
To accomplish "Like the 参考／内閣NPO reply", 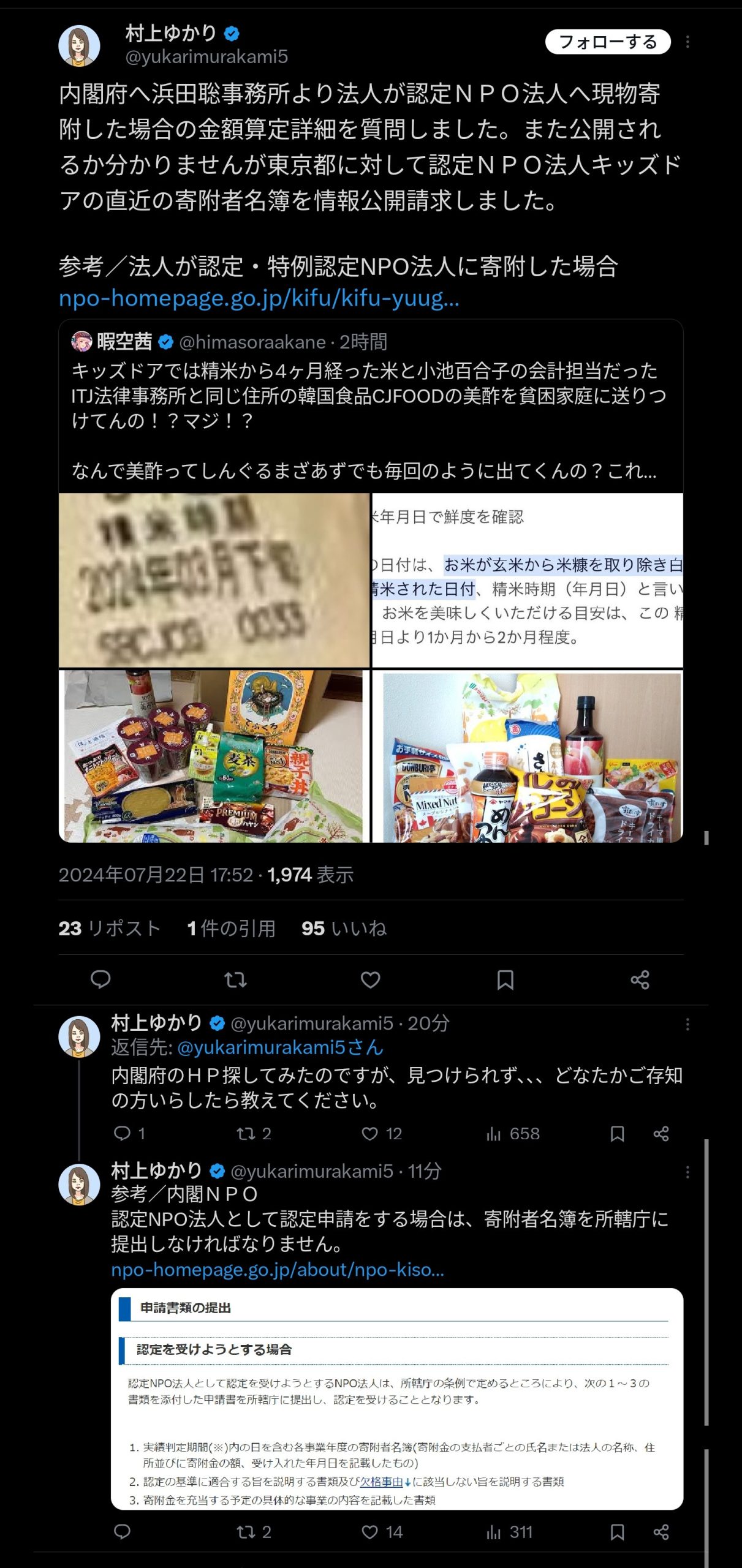I will click(x=370, y=1532).
